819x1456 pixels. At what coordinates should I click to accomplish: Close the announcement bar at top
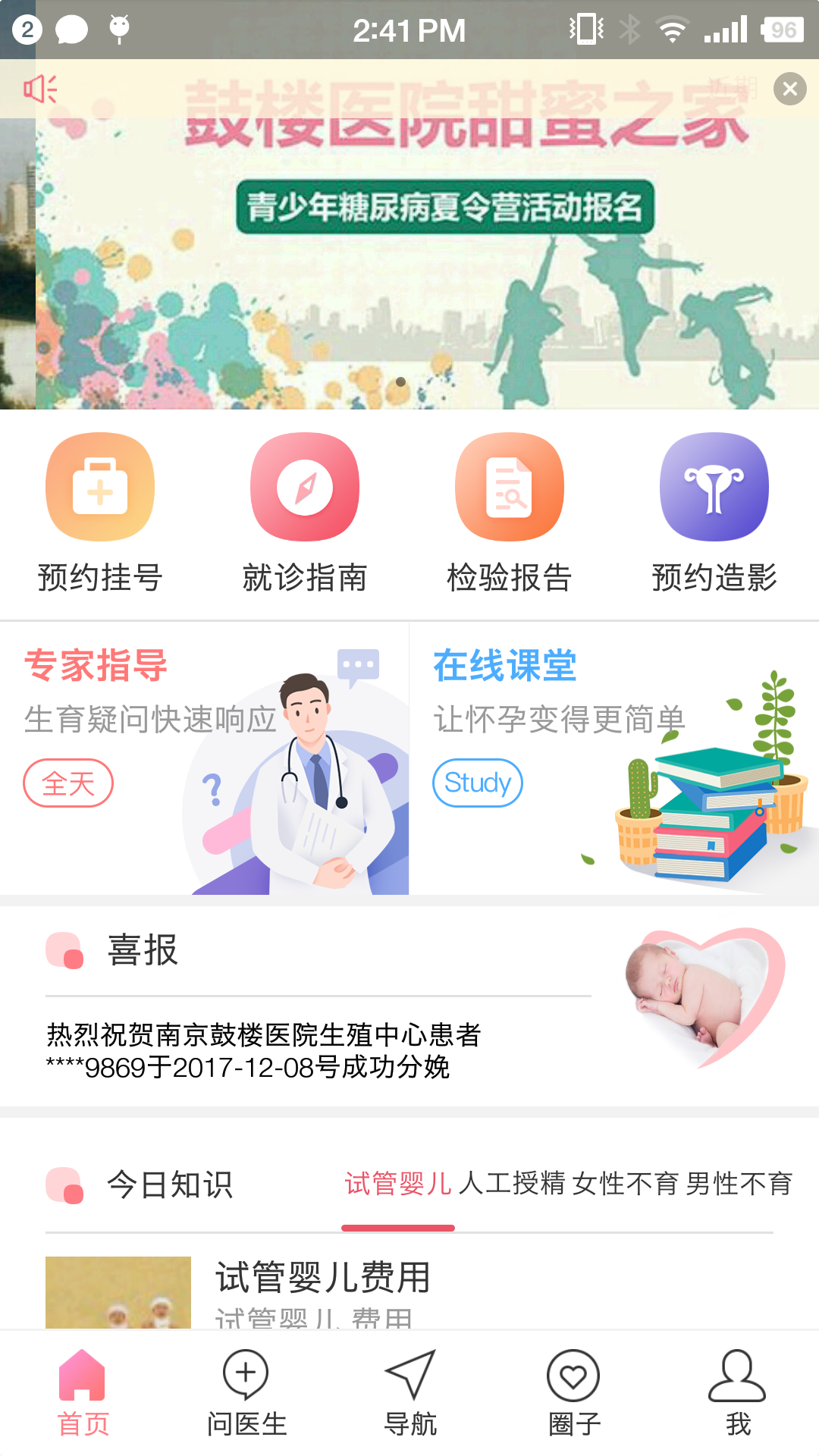(789, 89)
